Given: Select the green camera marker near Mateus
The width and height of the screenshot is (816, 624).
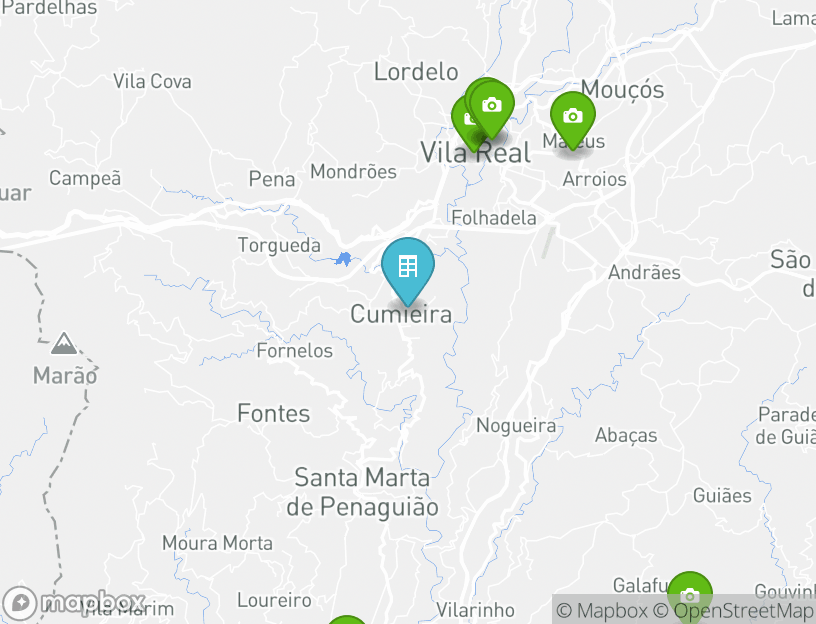Looking at the screenshot, I should point(572,117).
